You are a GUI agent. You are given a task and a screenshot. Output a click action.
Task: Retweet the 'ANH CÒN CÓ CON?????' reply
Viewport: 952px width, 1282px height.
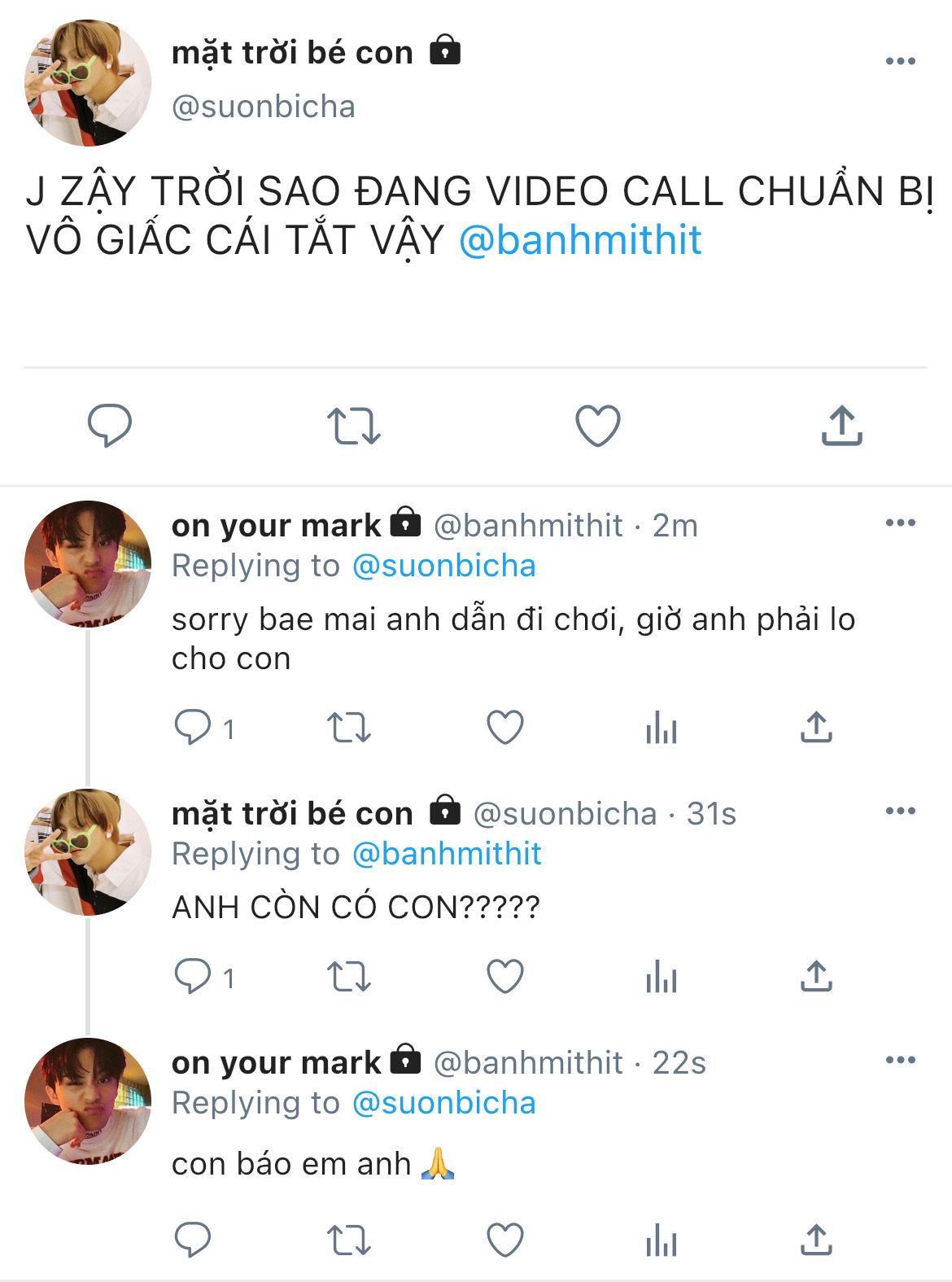(348, 977)
